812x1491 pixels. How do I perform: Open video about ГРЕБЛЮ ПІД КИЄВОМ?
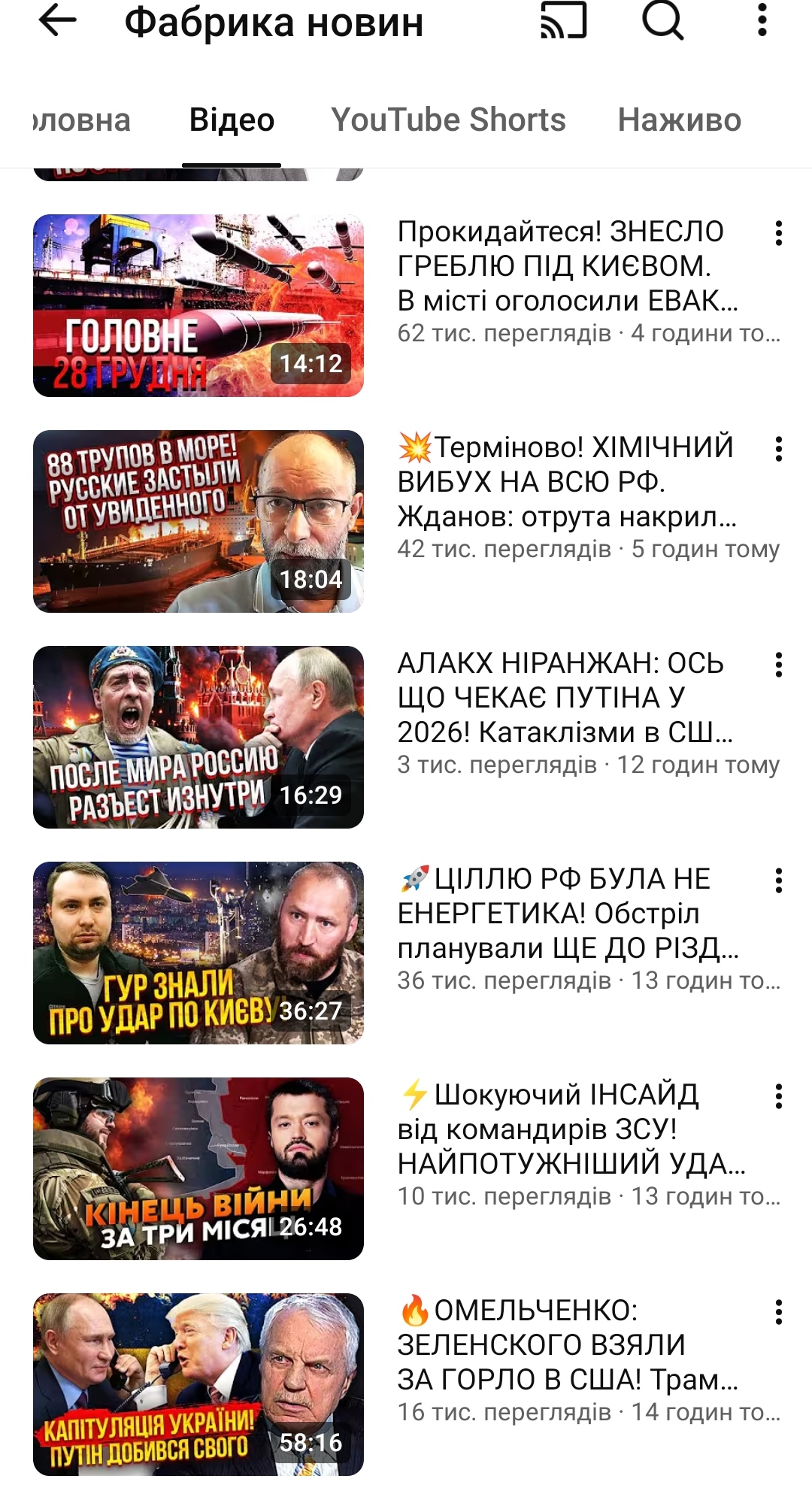[198, 305]
